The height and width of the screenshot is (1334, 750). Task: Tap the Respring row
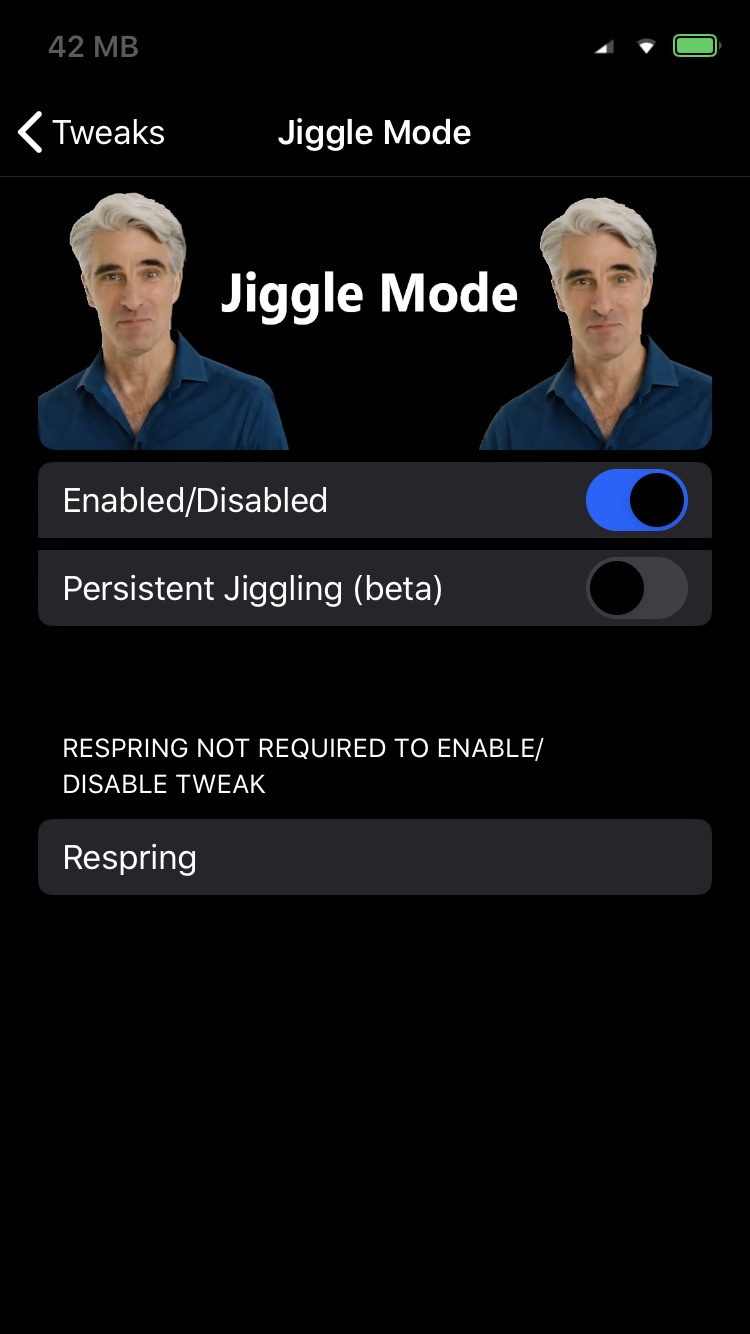(374, 857)
